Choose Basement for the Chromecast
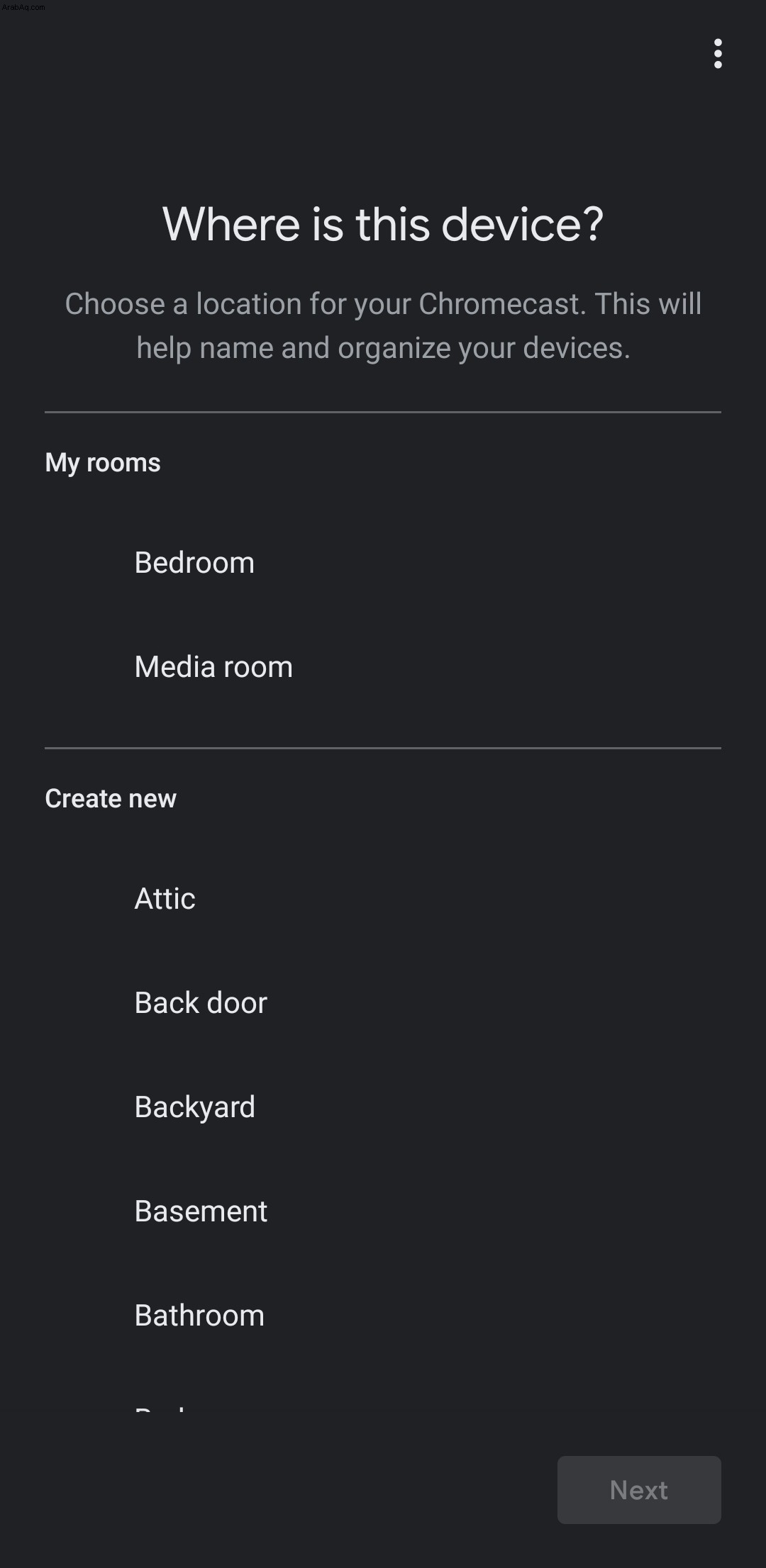 (383, 1211)
